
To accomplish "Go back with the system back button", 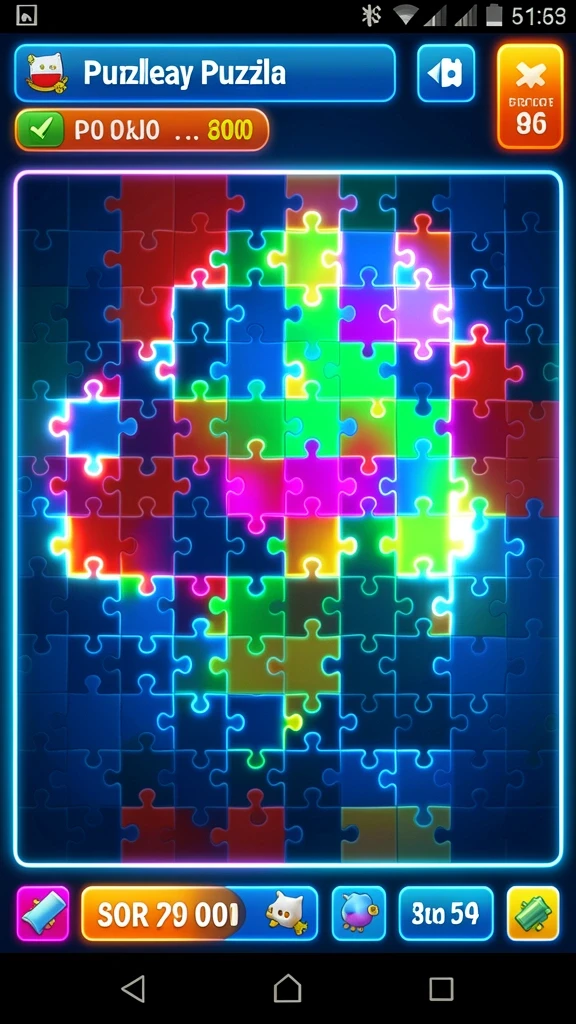I will pos(134,989).
